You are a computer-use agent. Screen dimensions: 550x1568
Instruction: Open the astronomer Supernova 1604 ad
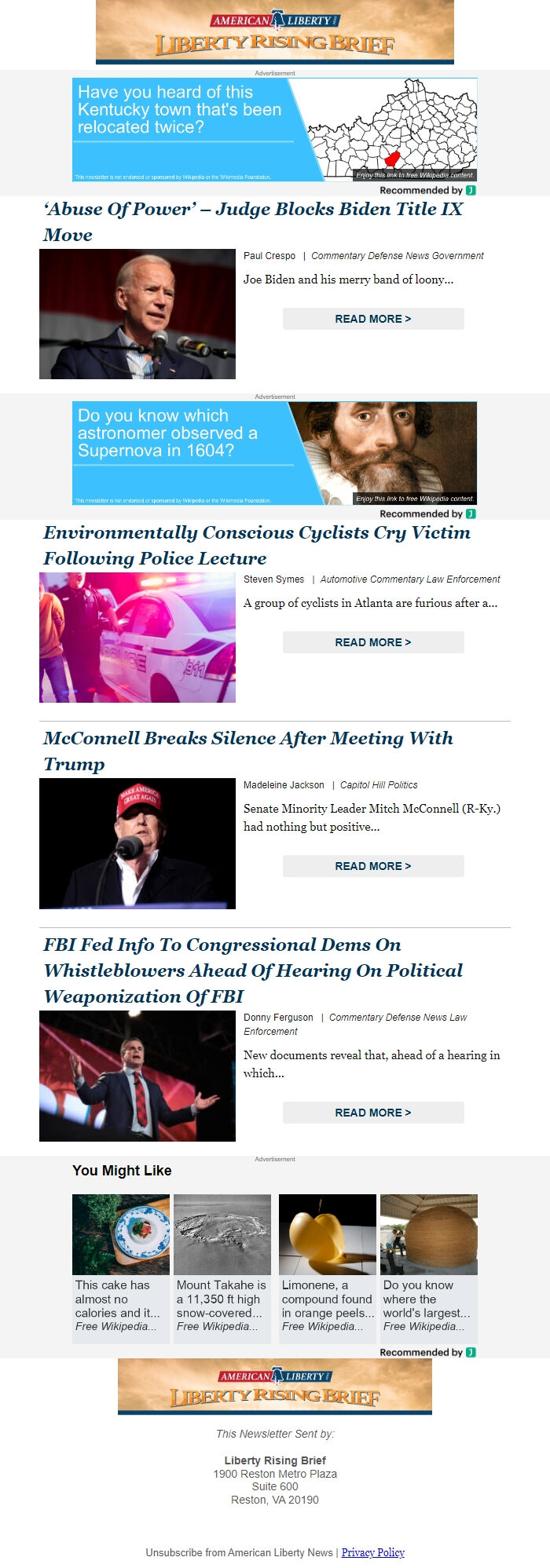[274, 453]
